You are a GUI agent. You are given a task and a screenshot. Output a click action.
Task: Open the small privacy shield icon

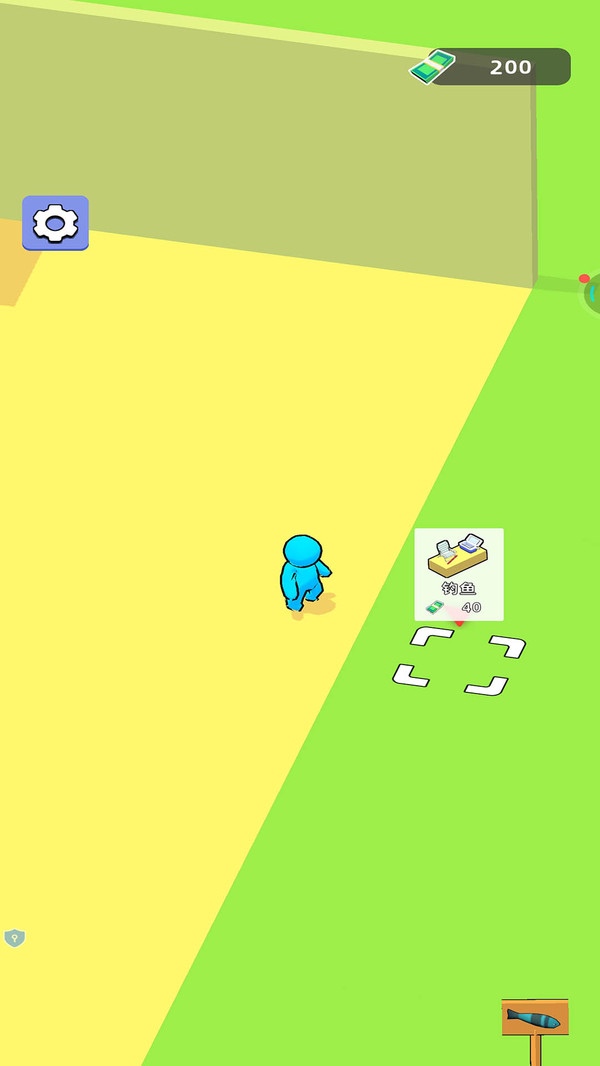click(14, 938)
